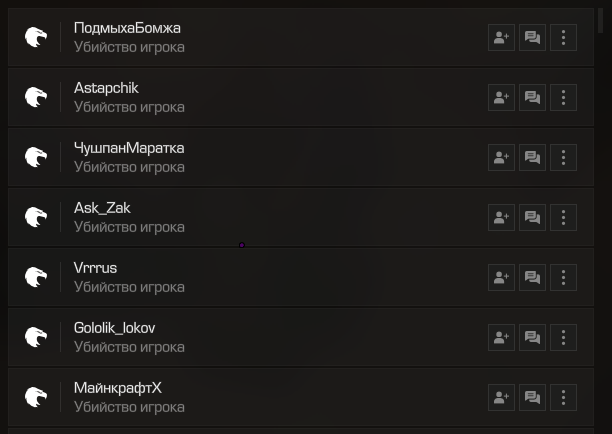Expand more actions for Vrrrus
The image size is (612, 434).
click(563, 278)
